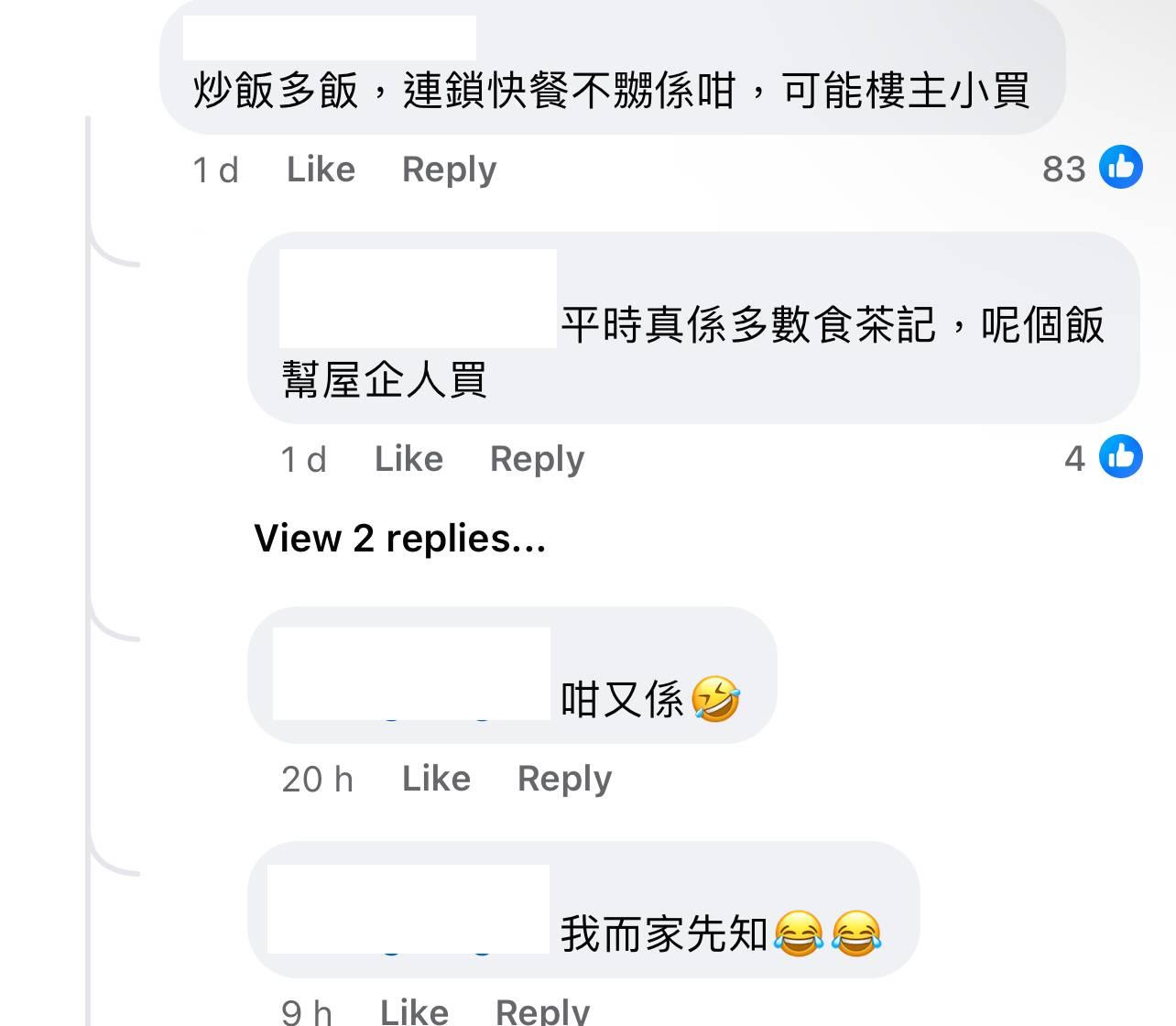The image size is (1176, 1026).
Task: Reply to the 平時真係多數食茶記 comment
Action: [537, 459]
